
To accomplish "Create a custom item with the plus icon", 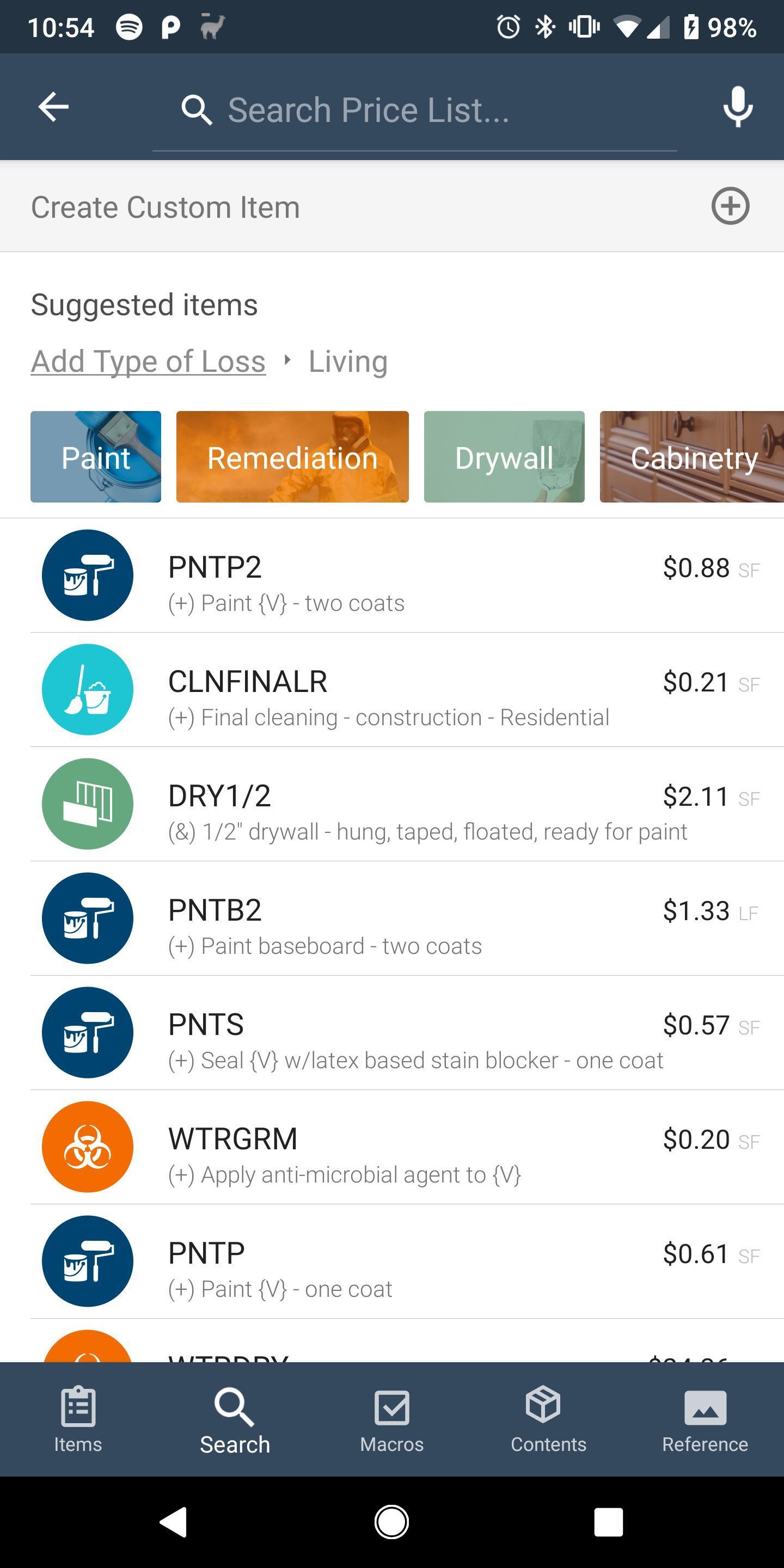I will click(x=730, y=206).
